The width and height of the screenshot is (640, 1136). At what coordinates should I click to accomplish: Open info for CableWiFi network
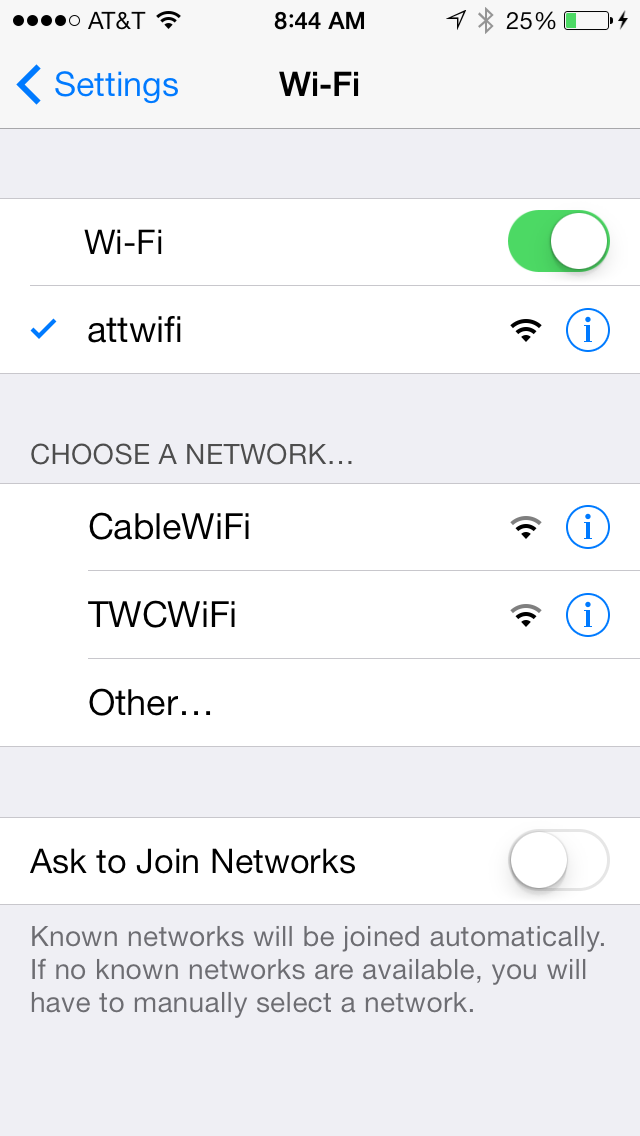click(x=587, y=527)
